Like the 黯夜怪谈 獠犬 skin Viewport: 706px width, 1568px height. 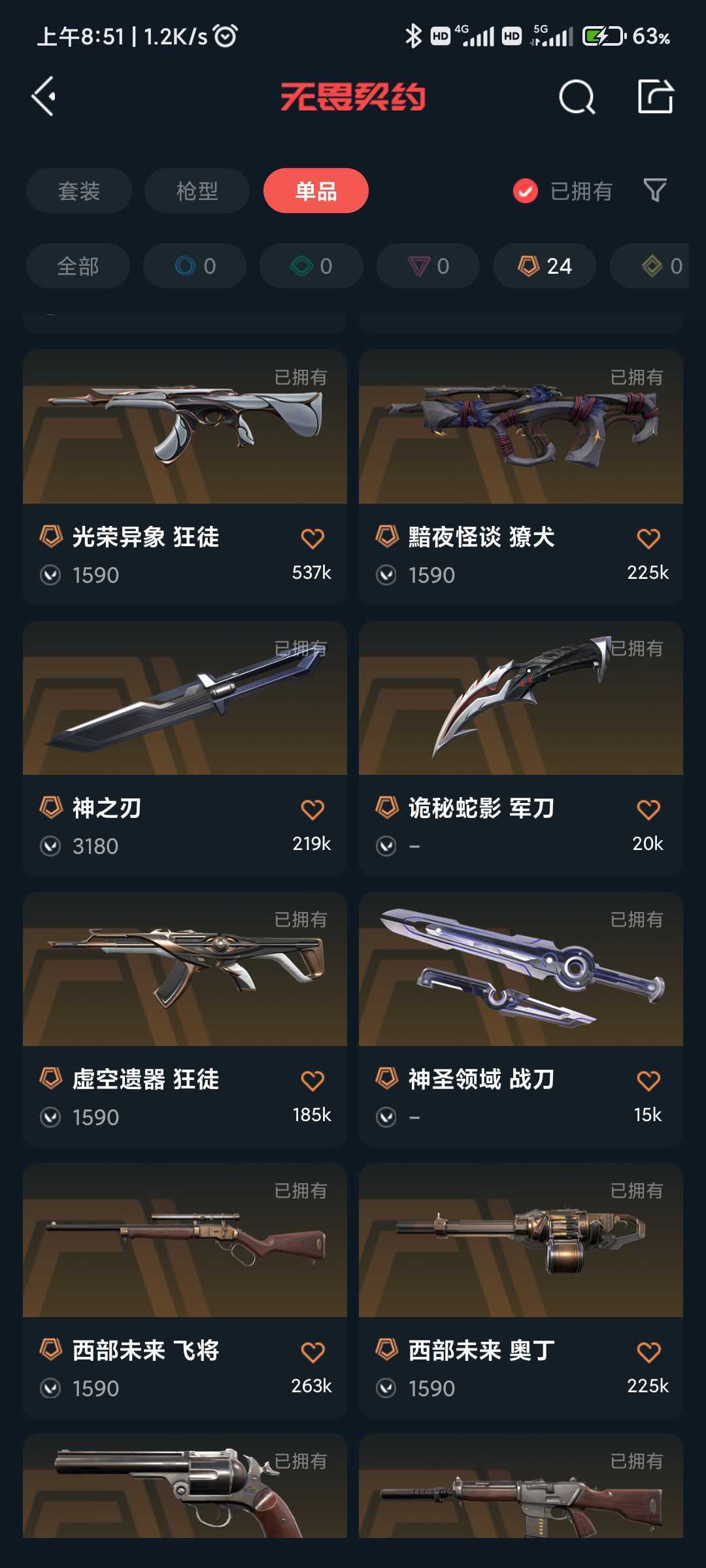pos(648,539)
